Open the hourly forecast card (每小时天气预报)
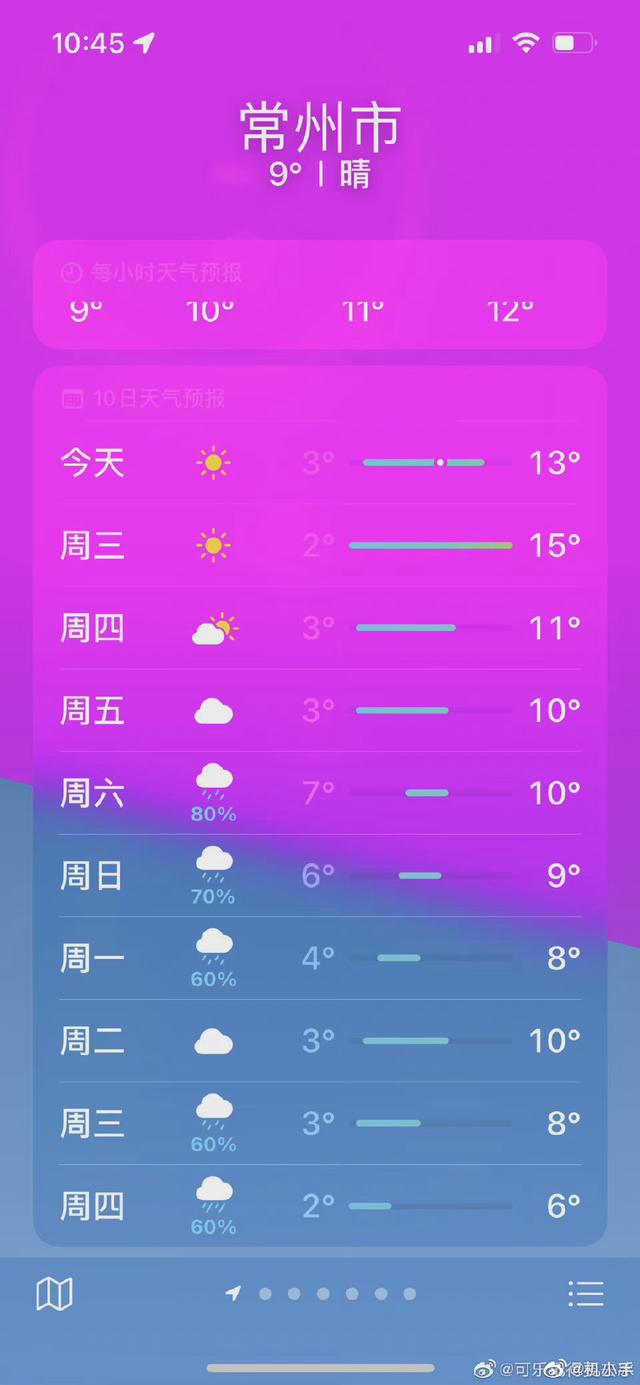Viewport: 640px width, 1385px height. 320,295
